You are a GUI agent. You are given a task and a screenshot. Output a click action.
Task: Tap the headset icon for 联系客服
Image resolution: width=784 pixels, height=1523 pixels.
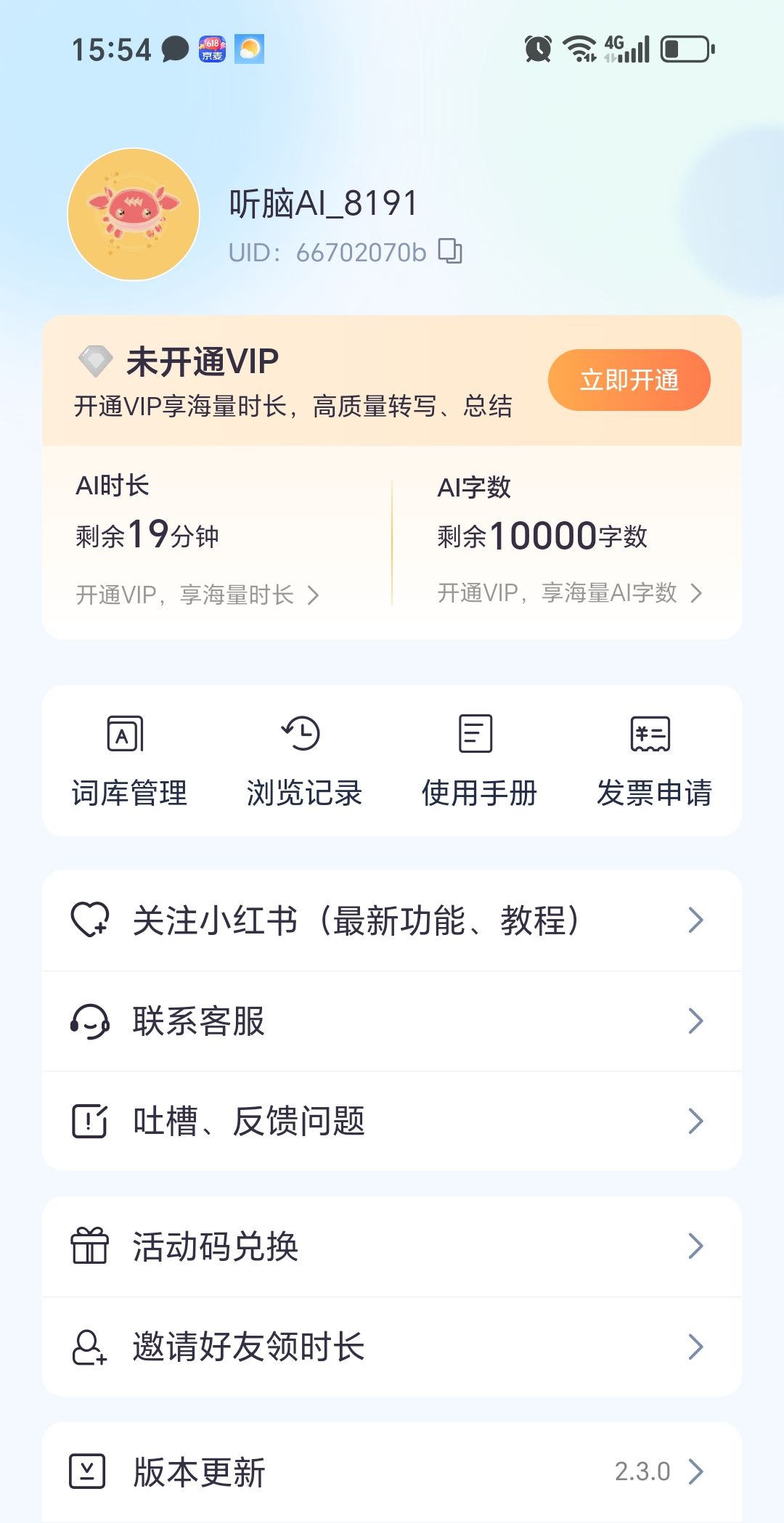[91, 1022]
